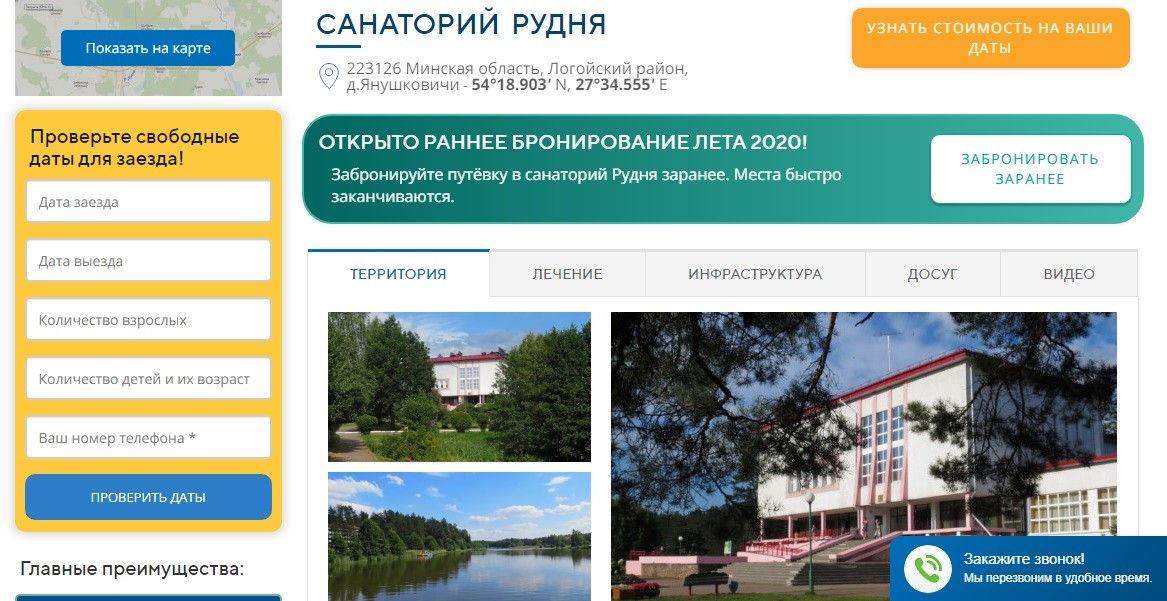Tap the 'Дата выезда' field
The height and width of the screenshot is (601, 1167).
(x=148, y=261)
